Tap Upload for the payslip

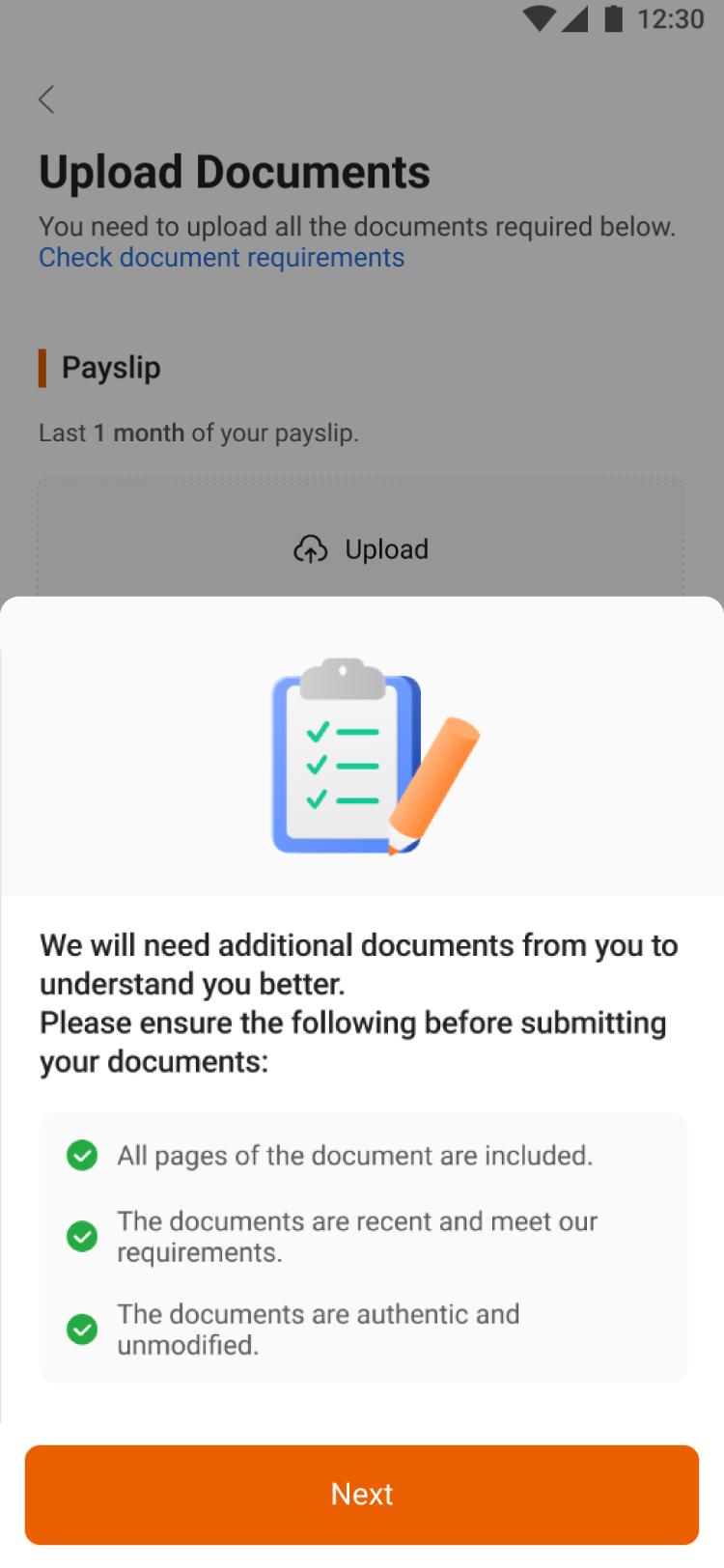pyautogui.click(x=361, y=548)
